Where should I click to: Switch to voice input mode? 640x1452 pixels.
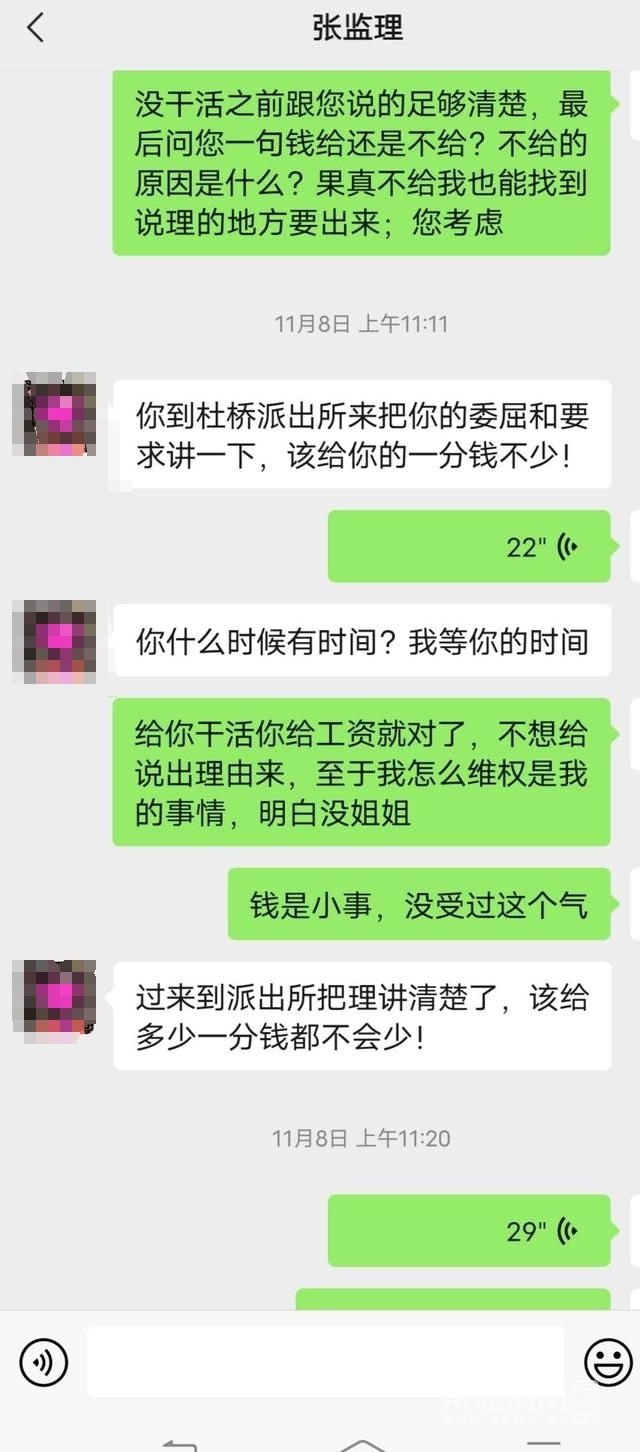(44, 1362)
